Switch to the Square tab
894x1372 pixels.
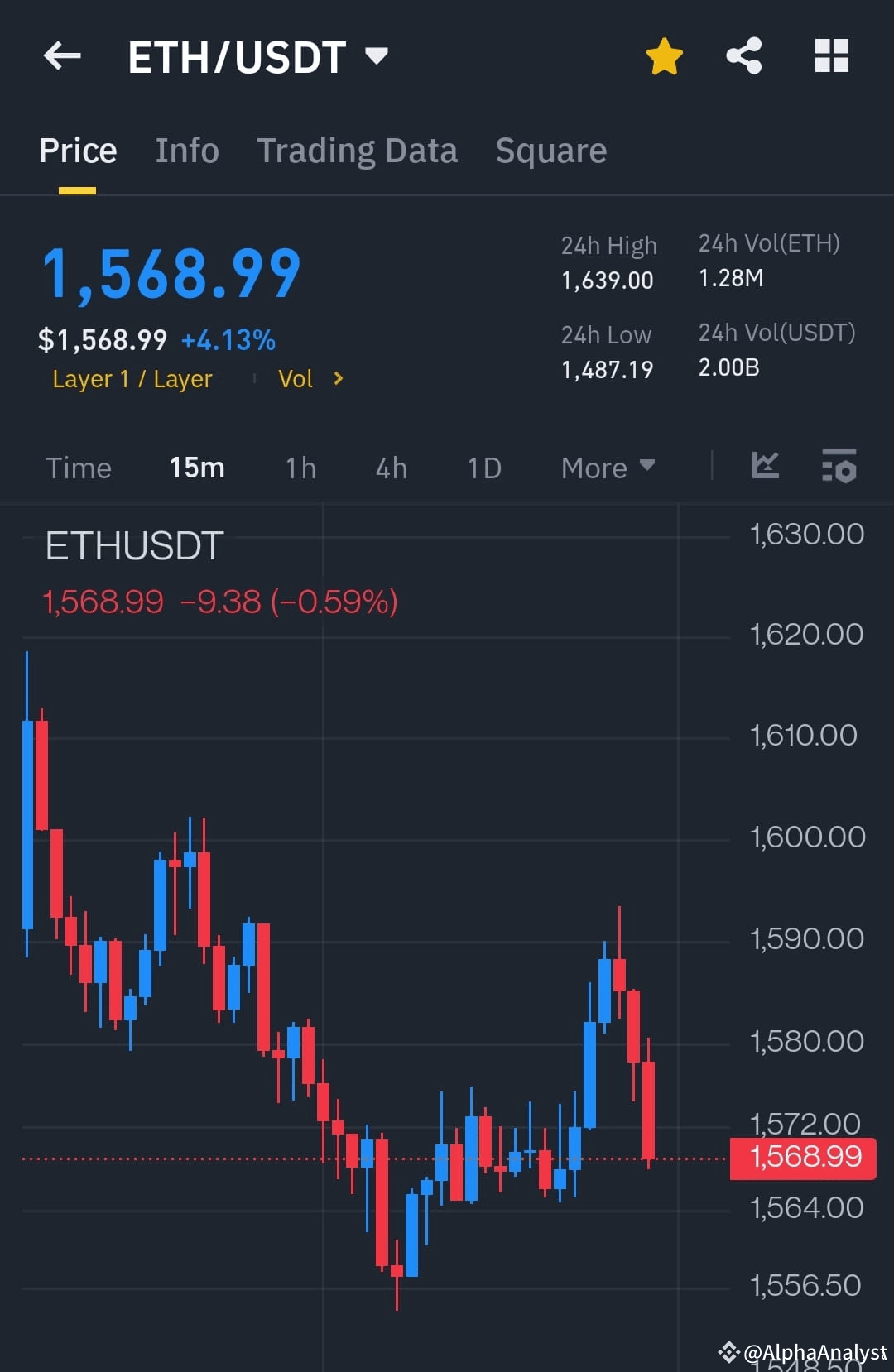point(550,151)
